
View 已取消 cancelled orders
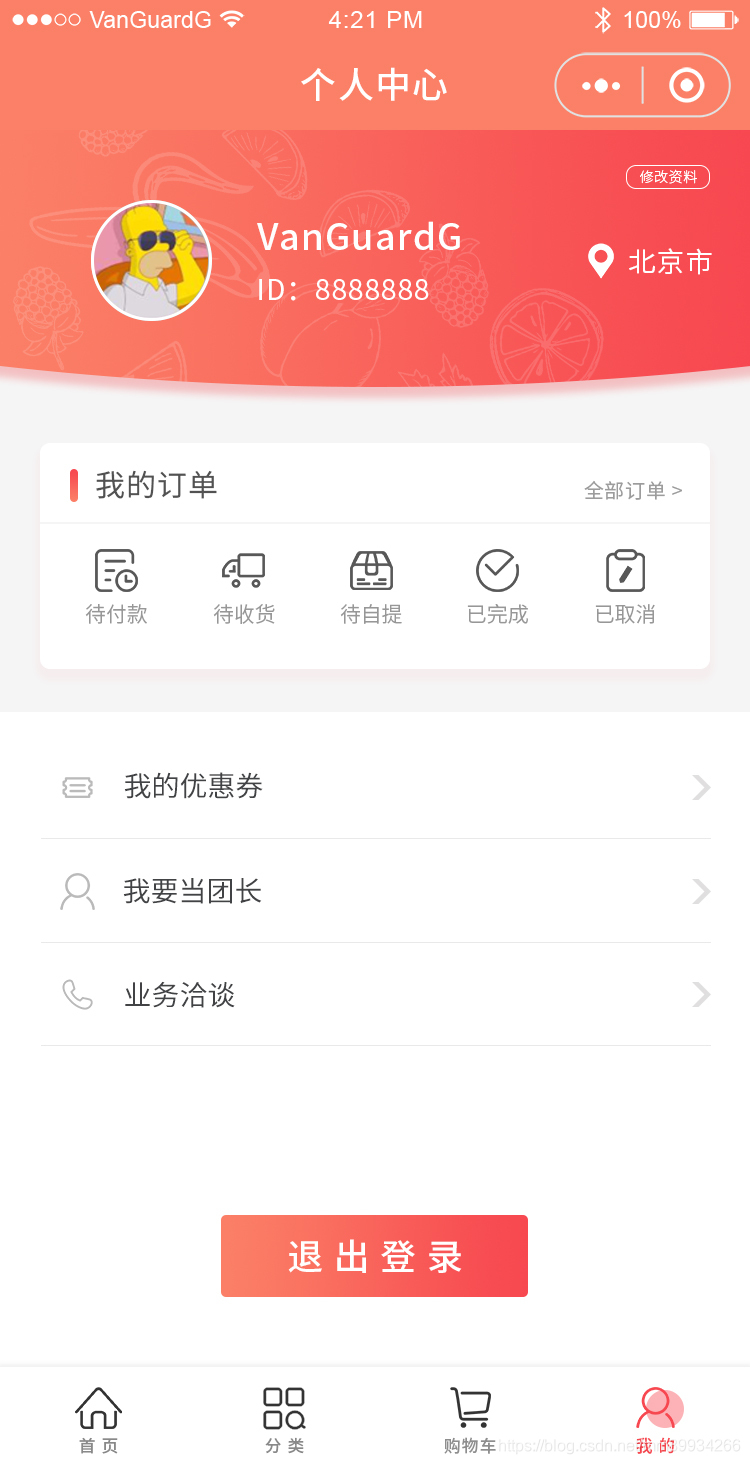coord(625,587)
